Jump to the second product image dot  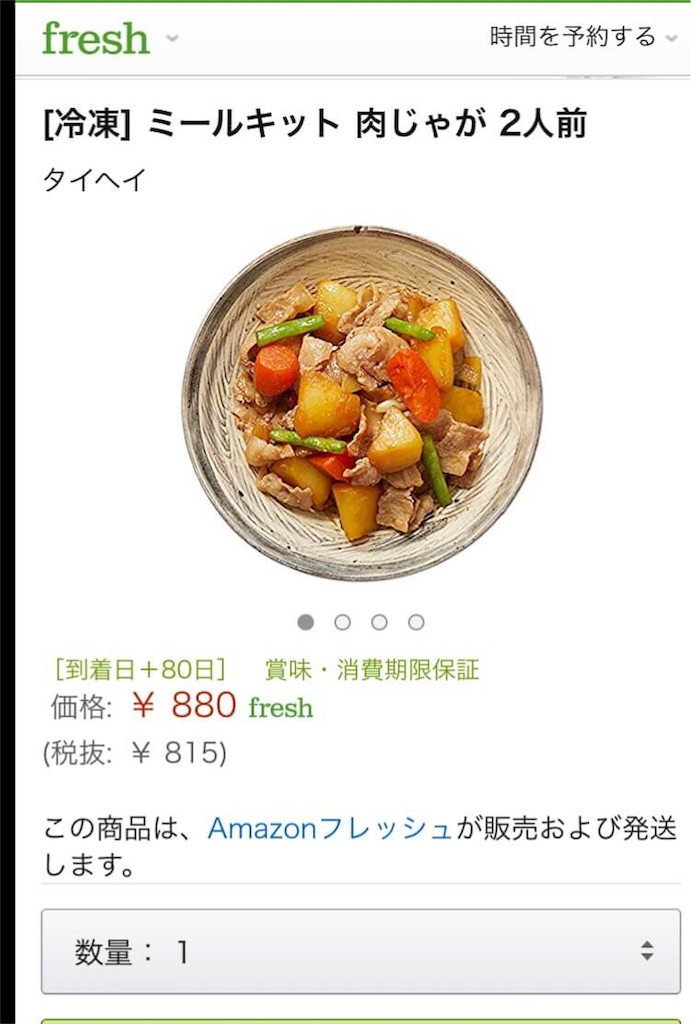342,622
